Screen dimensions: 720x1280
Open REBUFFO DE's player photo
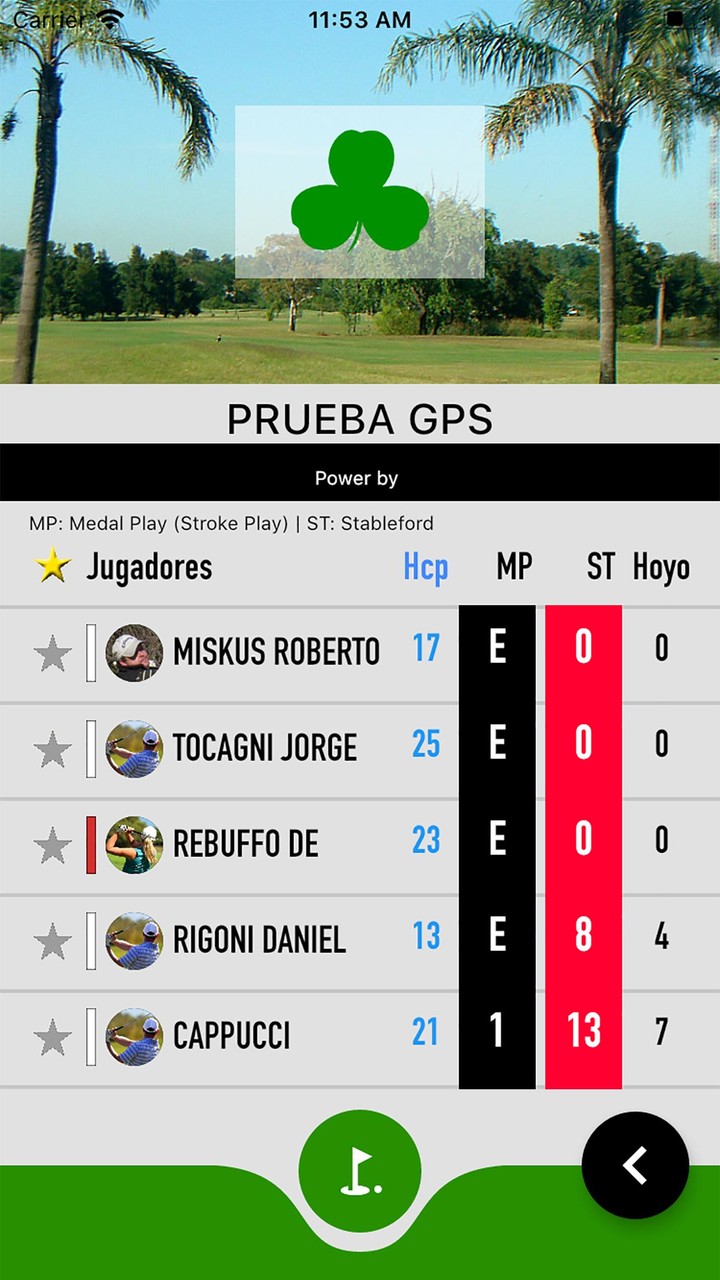tap(135, 844)
